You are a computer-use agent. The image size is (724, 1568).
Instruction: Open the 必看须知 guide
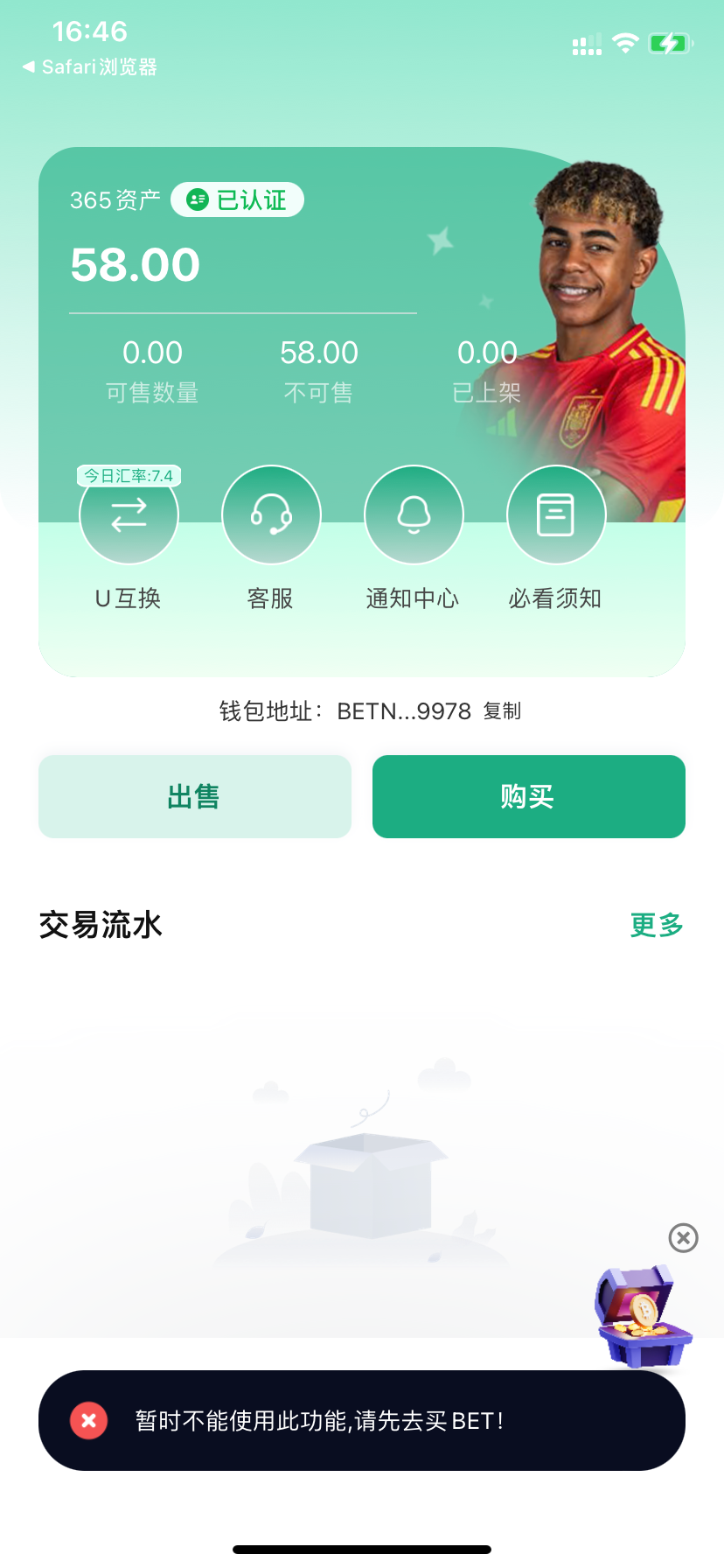pos(556,515)
